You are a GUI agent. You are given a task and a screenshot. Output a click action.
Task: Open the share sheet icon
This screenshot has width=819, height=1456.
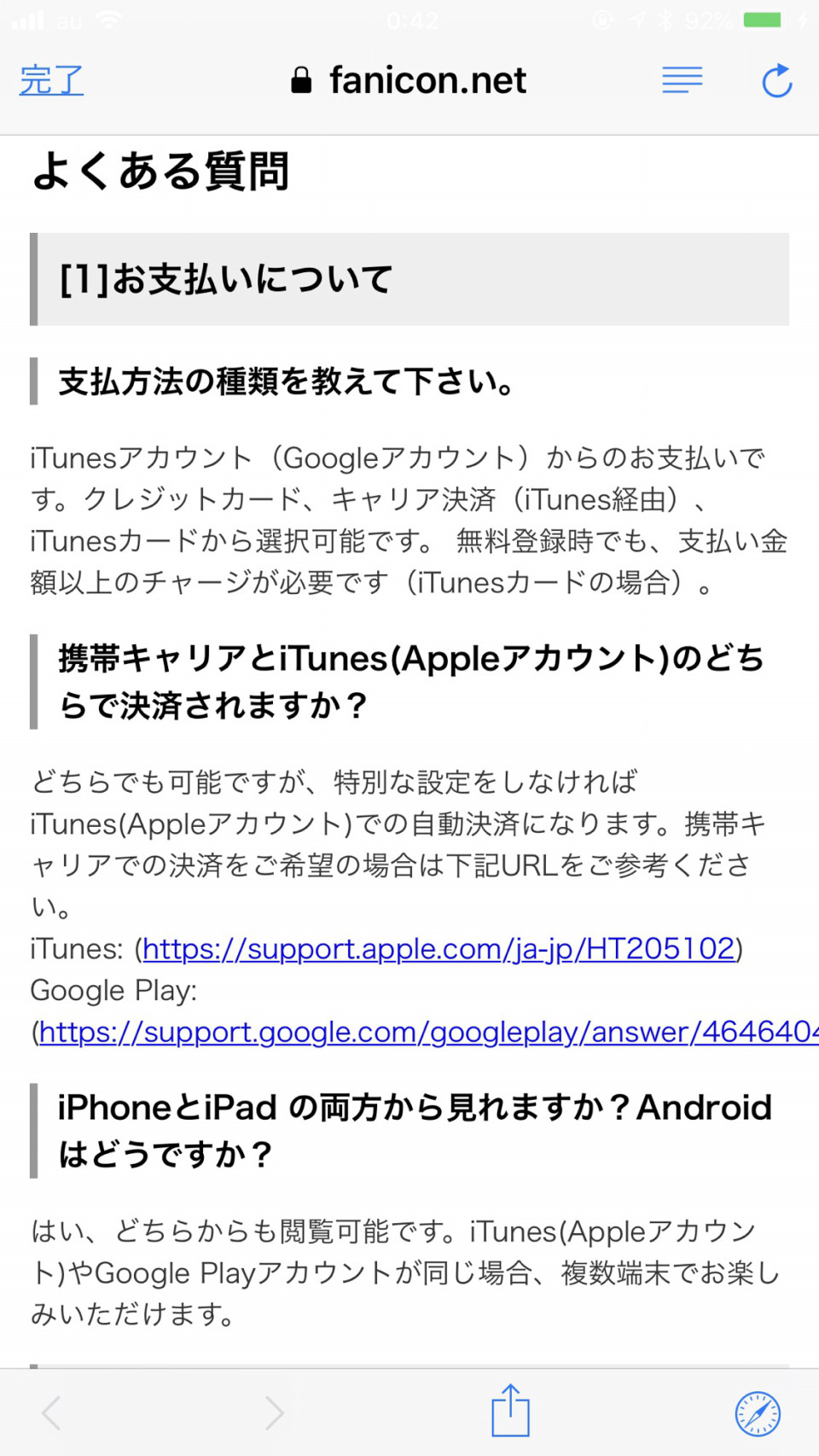pyautogui.click(x=510, y=1411)
